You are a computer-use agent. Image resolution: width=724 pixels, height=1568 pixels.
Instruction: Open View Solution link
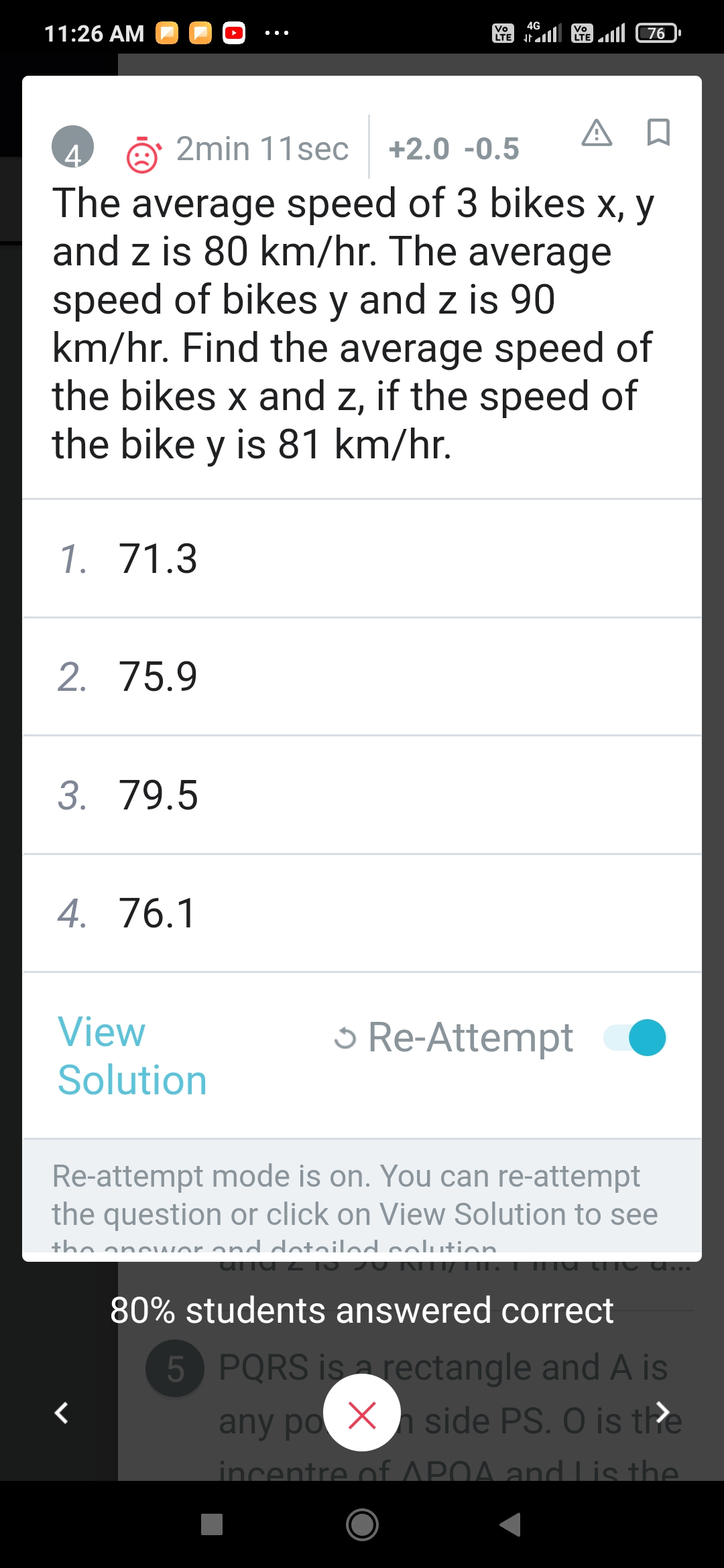(x=132, y=1055)
